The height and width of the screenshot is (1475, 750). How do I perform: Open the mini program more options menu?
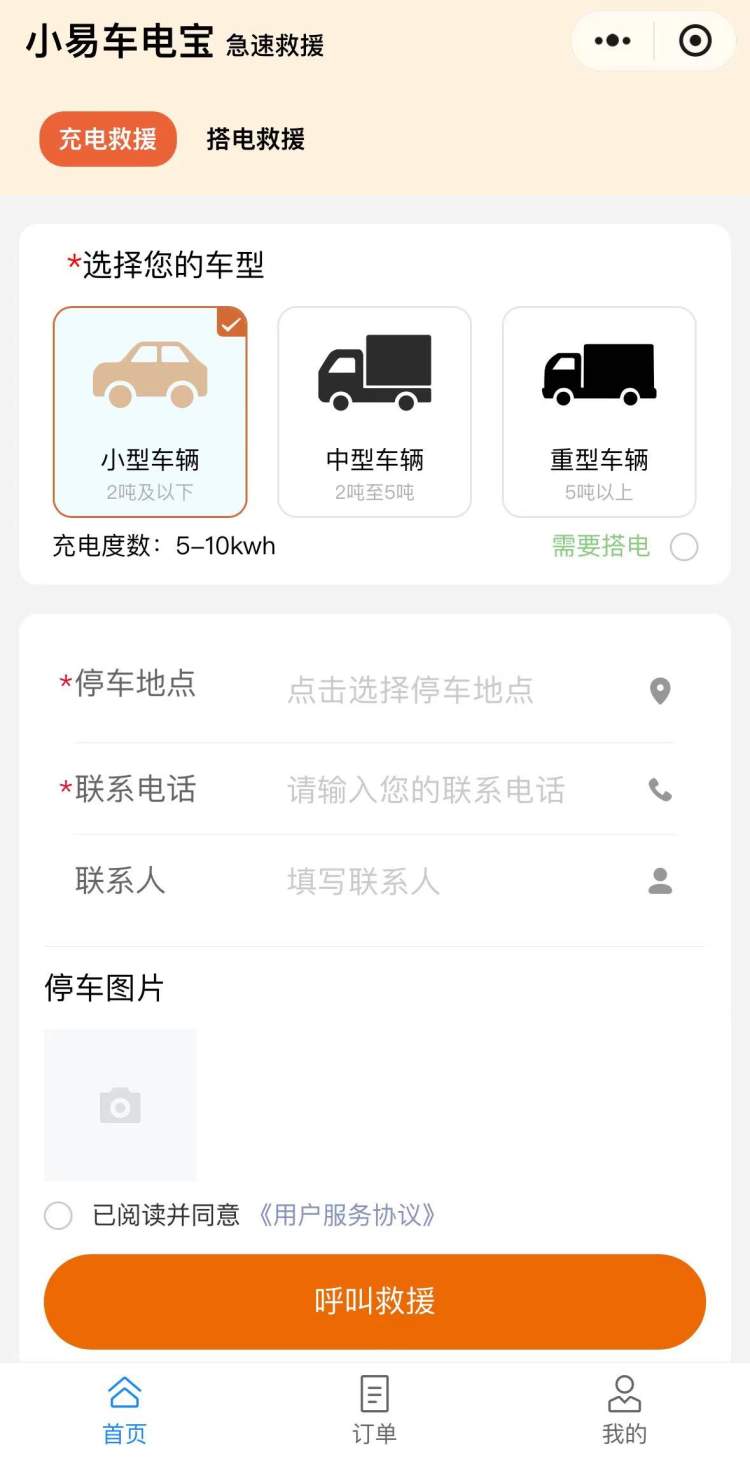click(x=612, y=41)
